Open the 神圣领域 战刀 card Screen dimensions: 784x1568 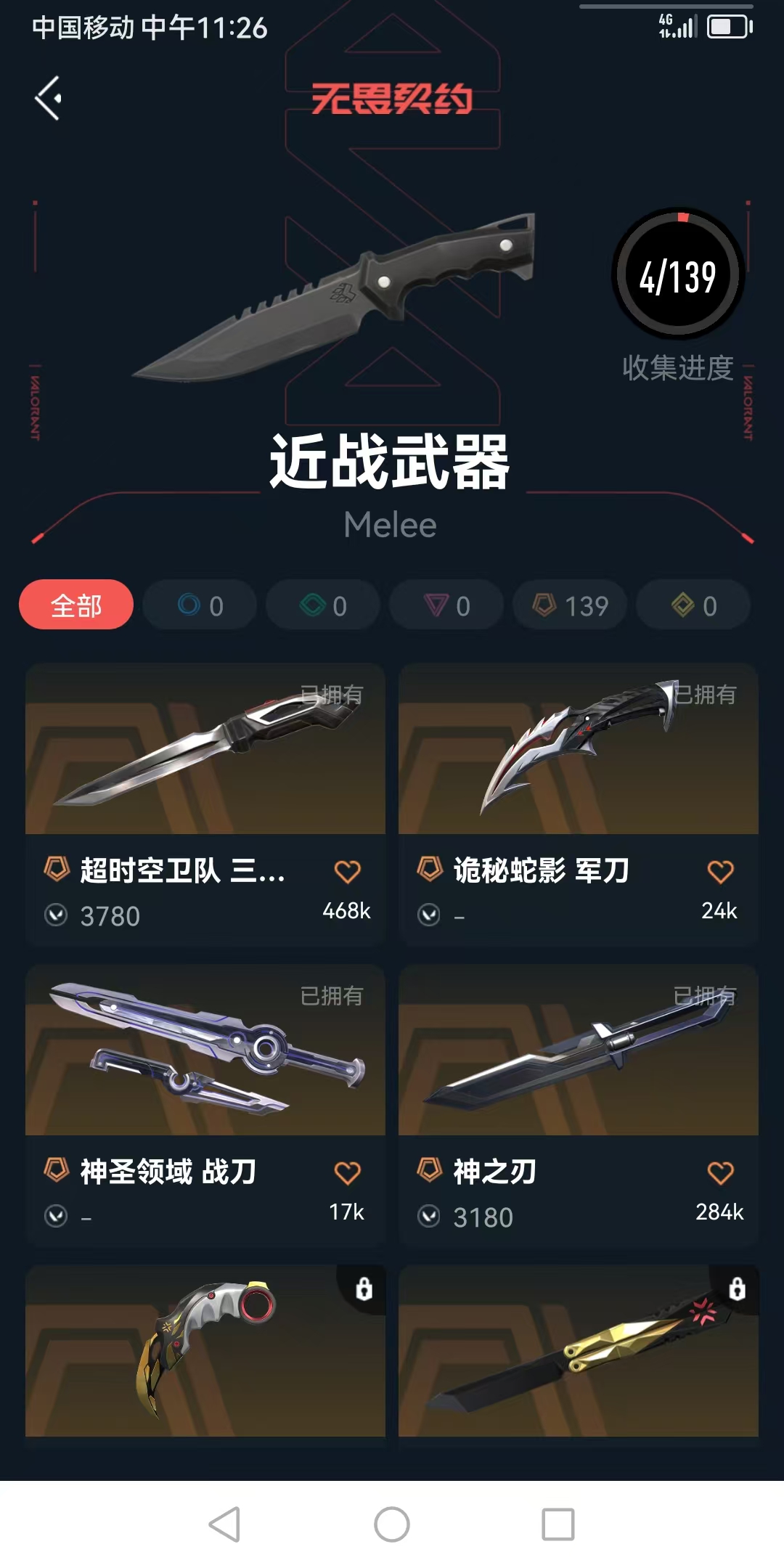205,1053
